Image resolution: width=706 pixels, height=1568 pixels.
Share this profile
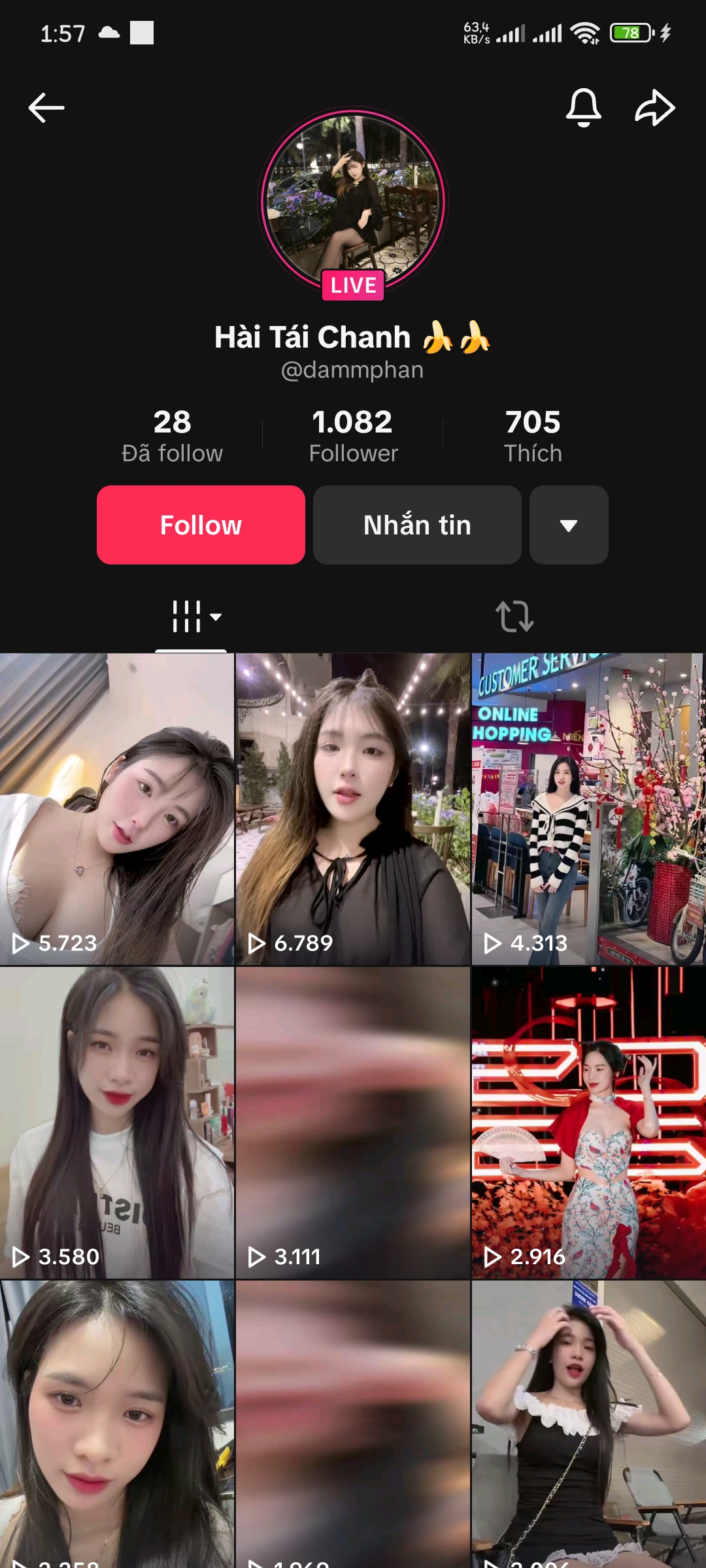654,108
